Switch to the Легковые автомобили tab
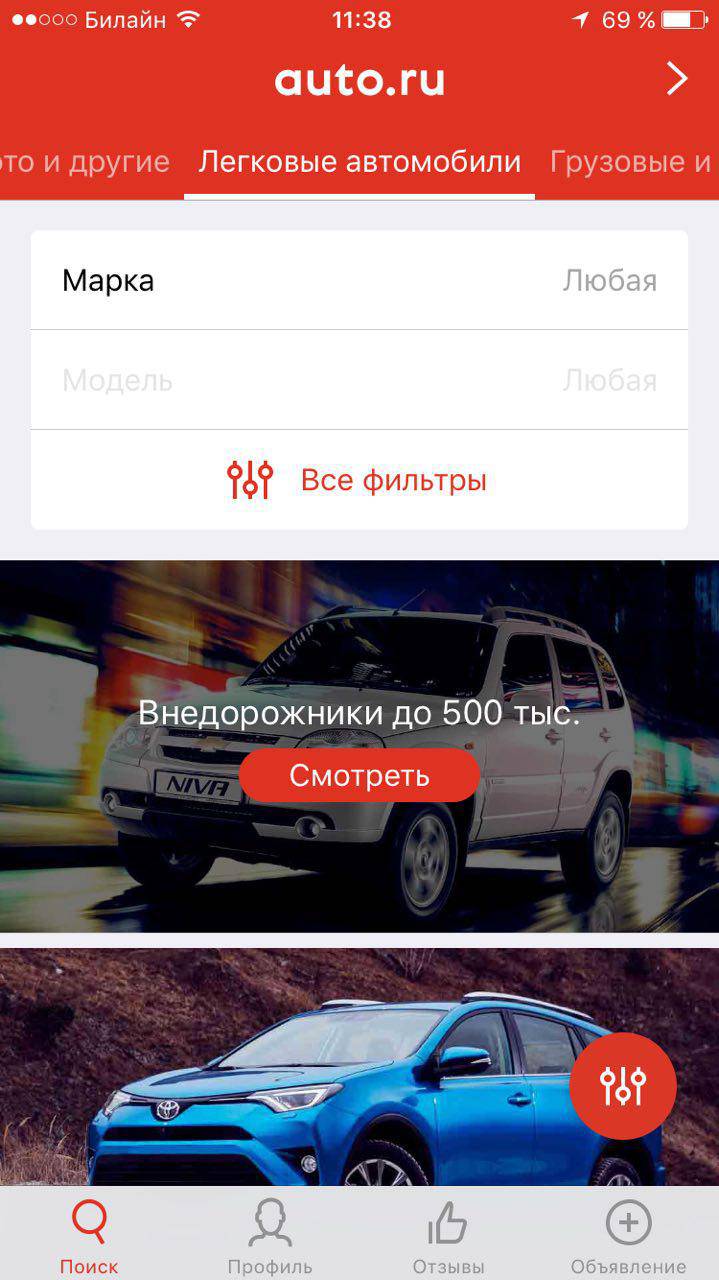The height and width of the screenshot is (1280, 719). [x=359, y=162]
